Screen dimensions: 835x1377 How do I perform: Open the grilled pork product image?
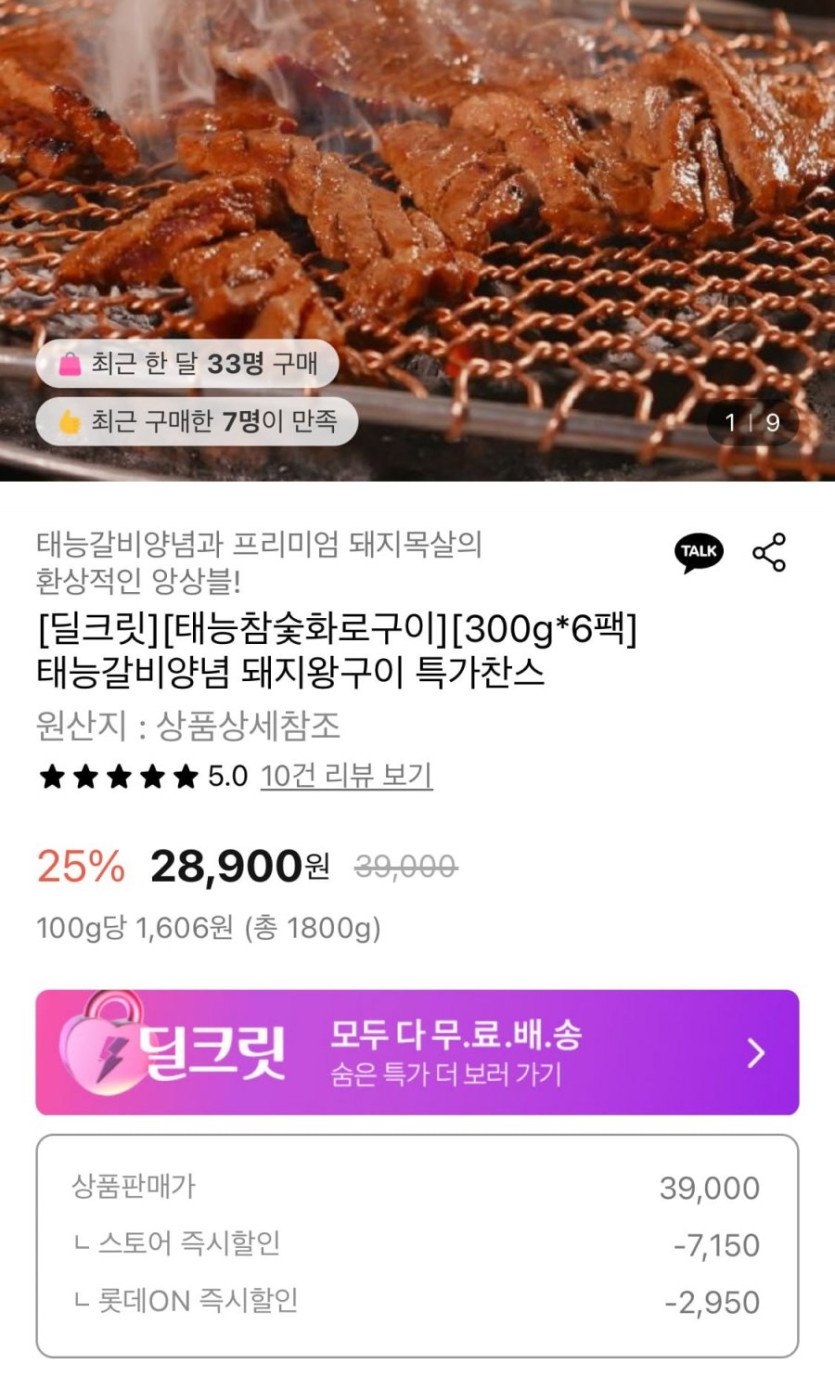click(417, 240)
